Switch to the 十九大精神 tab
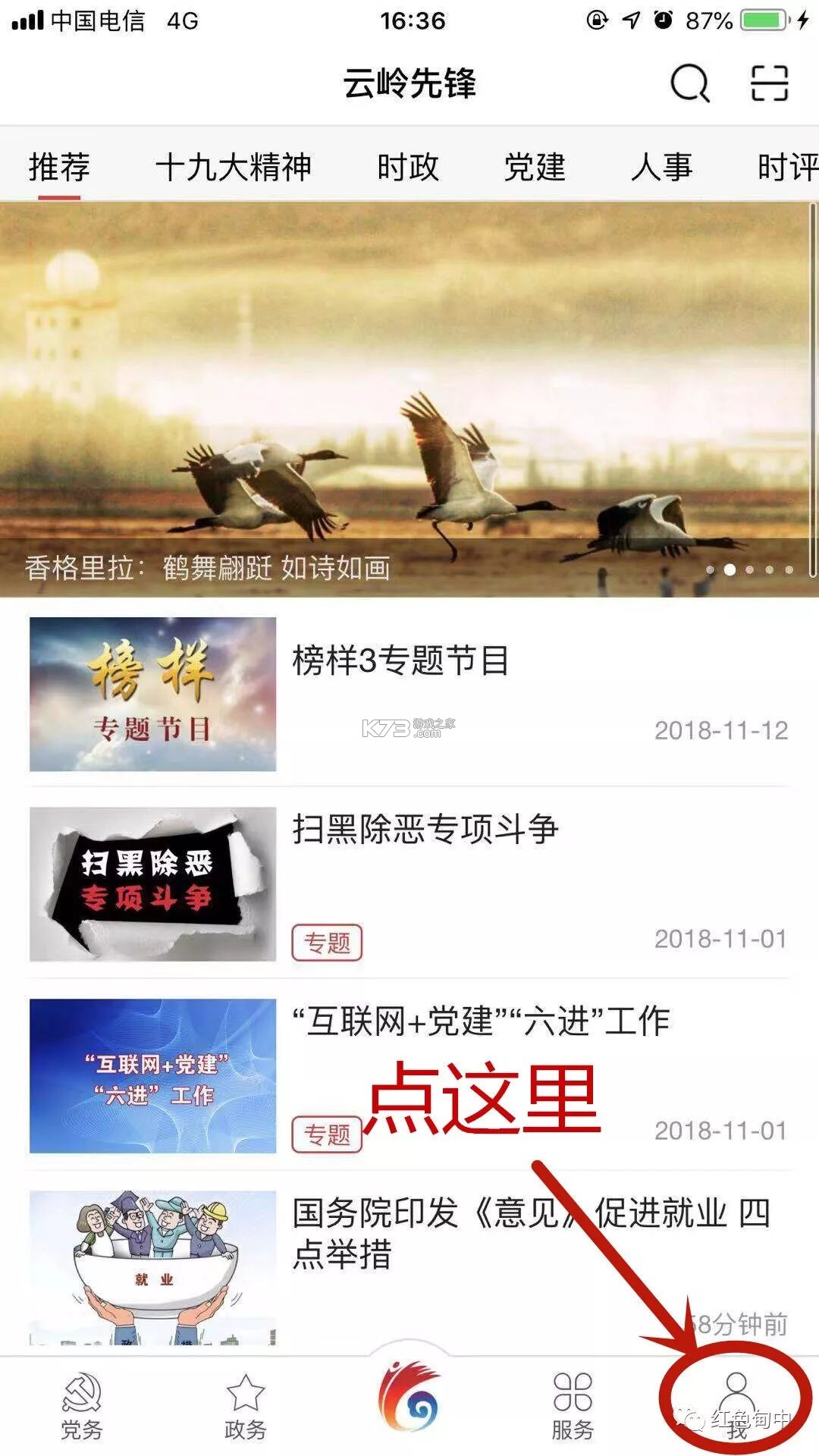This screenshot has width=819, height=1456. click(235, 167)
